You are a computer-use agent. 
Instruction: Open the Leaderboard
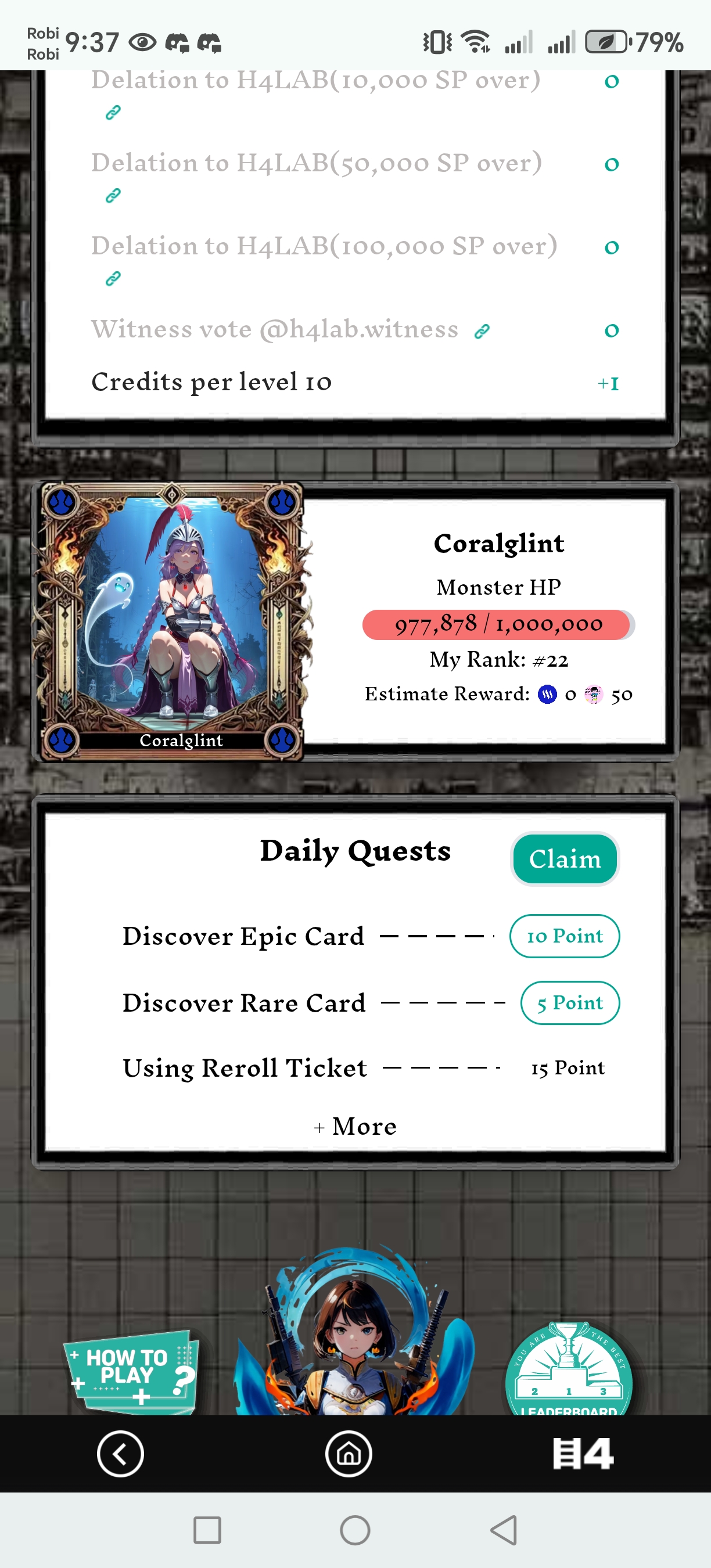tap(569, 1369)
